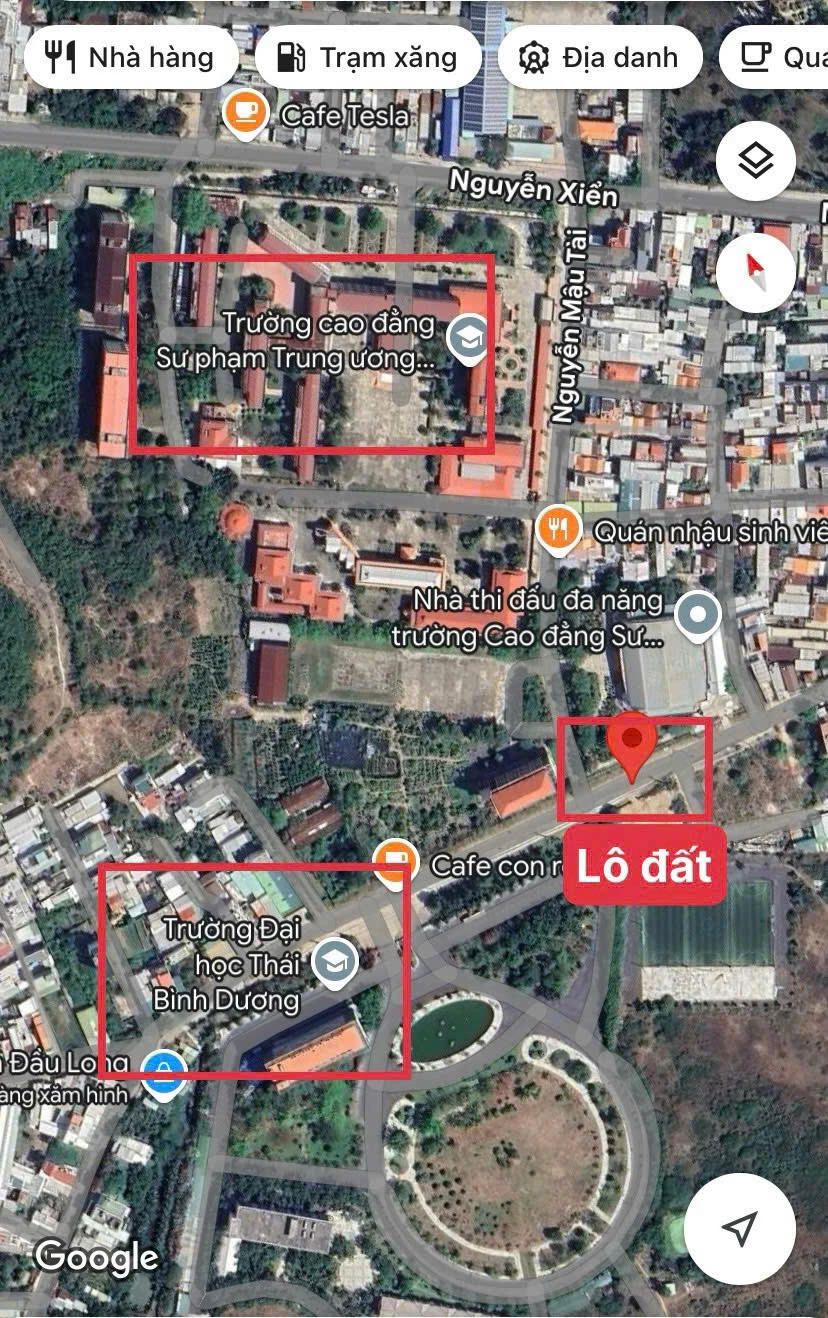This screenshot has width=828, height=1318.
Task: Filter map by Trạm xăng
Action: (x=368, y=57)
